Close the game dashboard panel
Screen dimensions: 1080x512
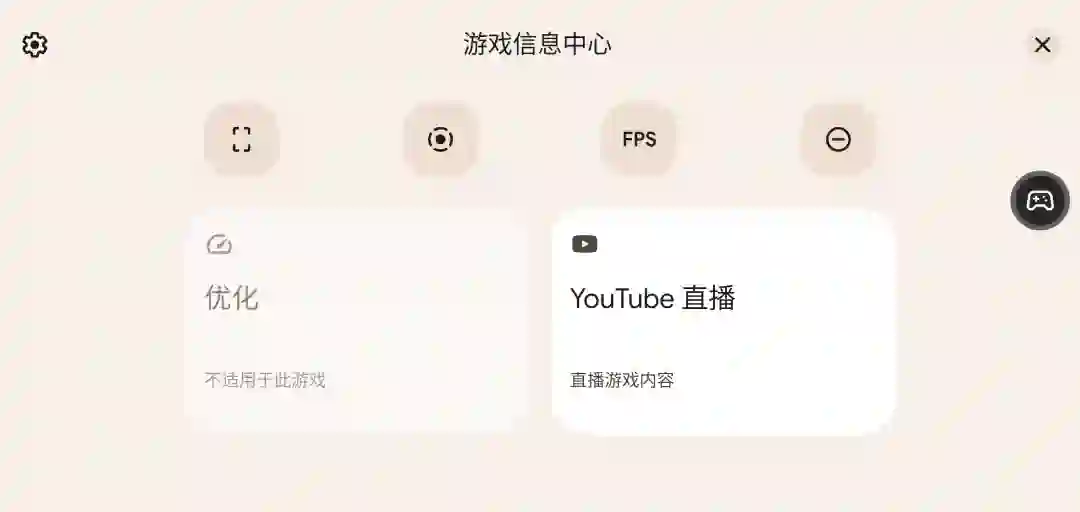pos(1042,45)
